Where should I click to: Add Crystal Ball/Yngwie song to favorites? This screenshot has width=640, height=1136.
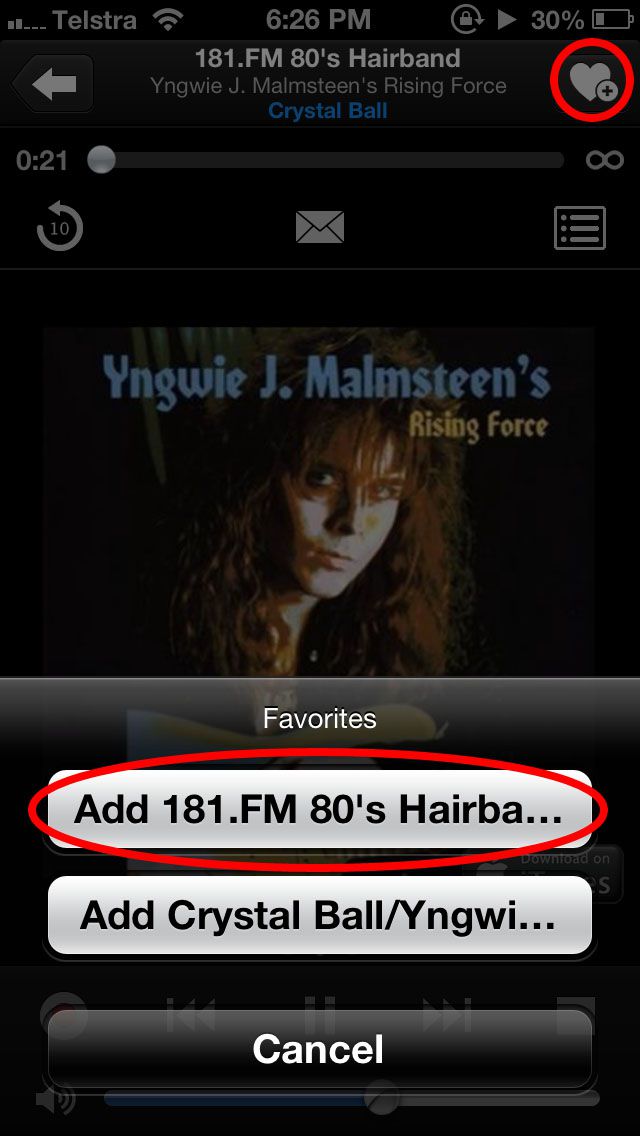(320, 915)
